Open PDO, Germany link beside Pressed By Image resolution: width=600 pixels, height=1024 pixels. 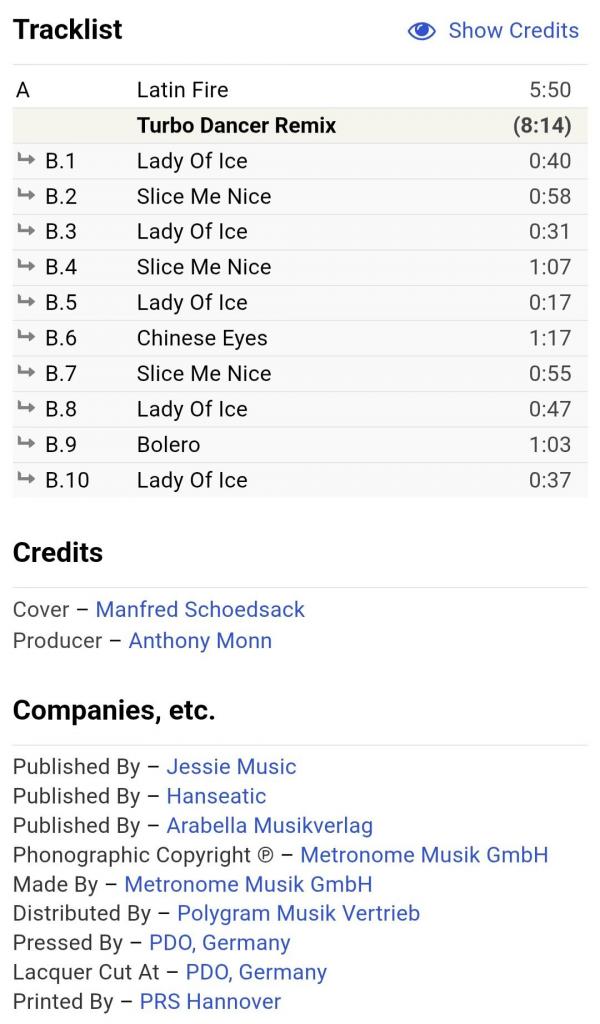coord(219,942)
